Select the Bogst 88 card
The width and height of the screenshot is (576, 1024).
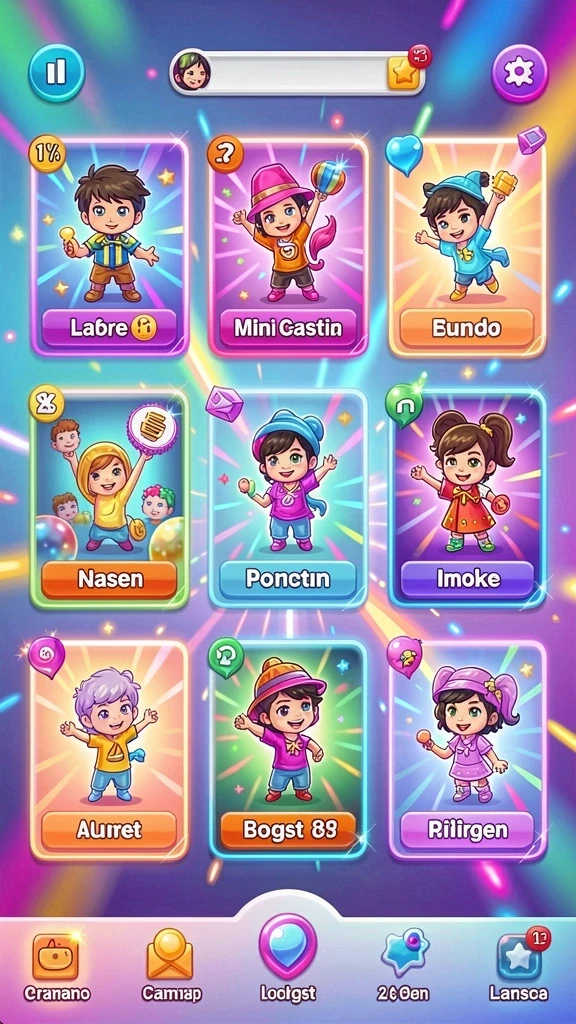point(288,751)
